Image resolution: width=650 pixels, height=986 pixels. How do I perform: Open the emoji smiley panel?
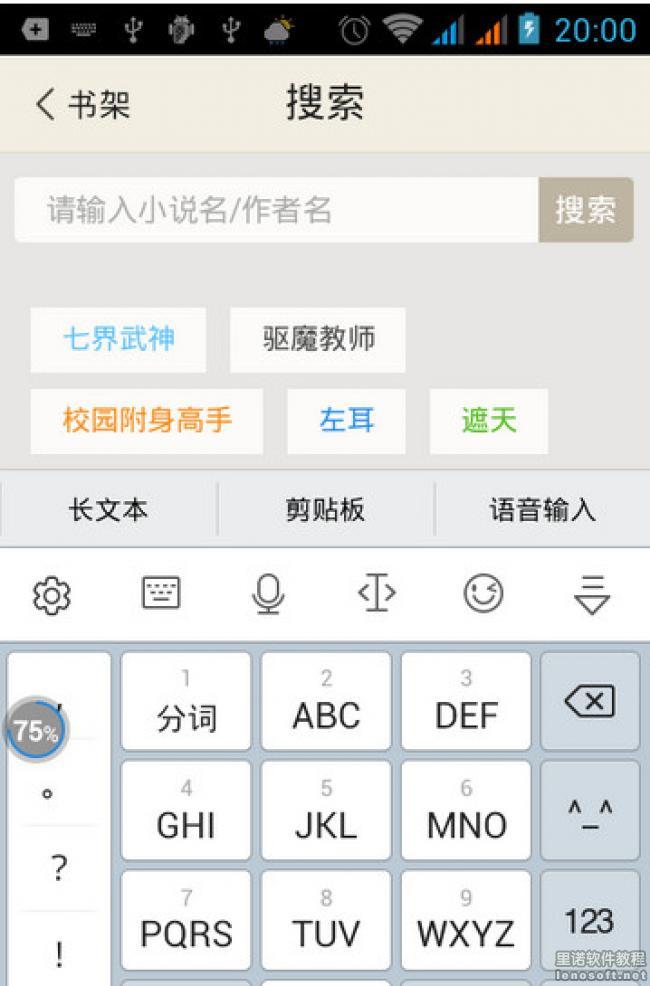(x=483, y=595)
